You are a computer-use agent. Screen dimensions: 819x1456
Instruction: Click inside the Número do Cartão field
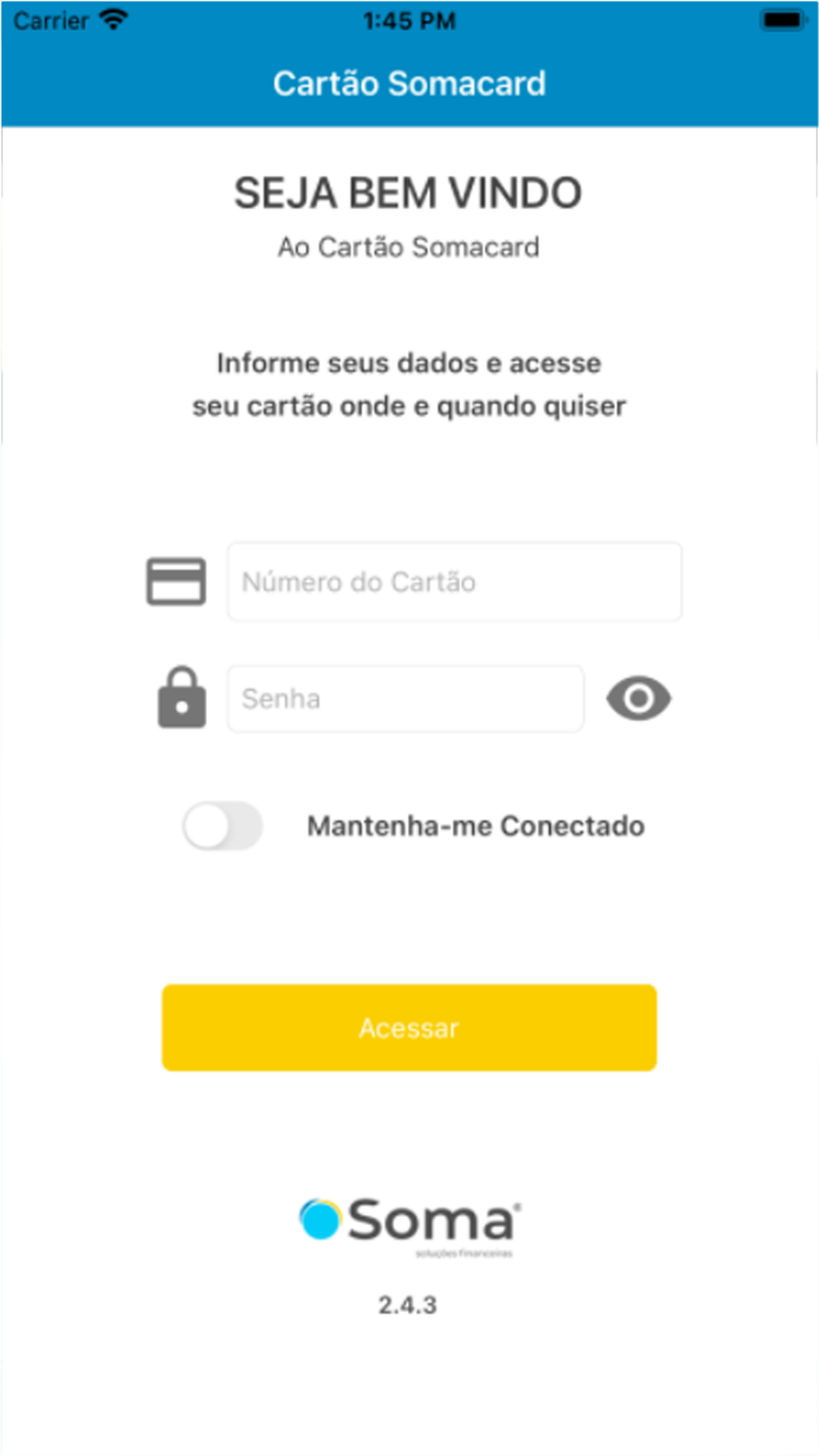454,581
